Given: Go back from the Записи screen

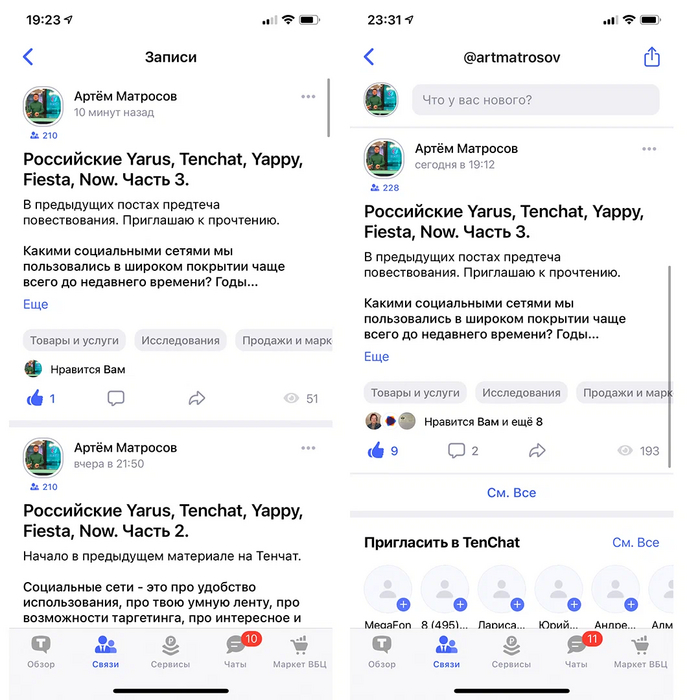Looking at the screenshot, I should [28, 57].
